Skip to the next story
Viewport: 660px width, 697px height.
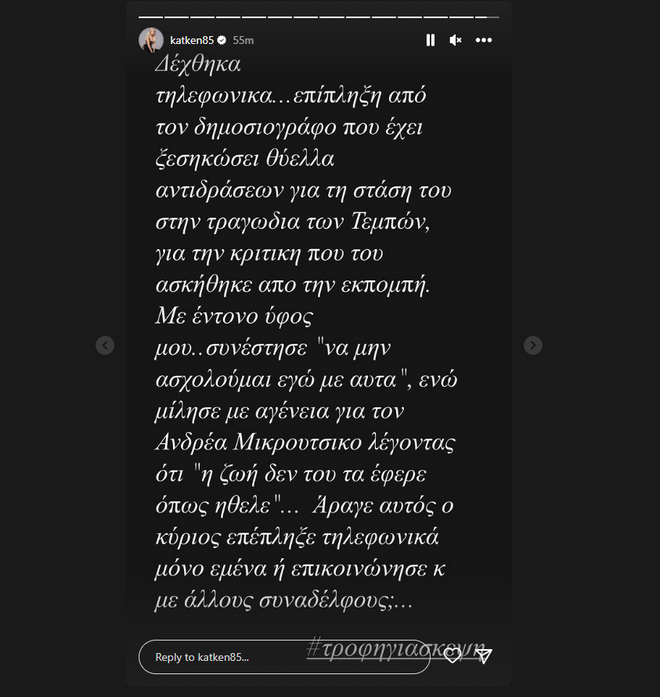[534, 345]
